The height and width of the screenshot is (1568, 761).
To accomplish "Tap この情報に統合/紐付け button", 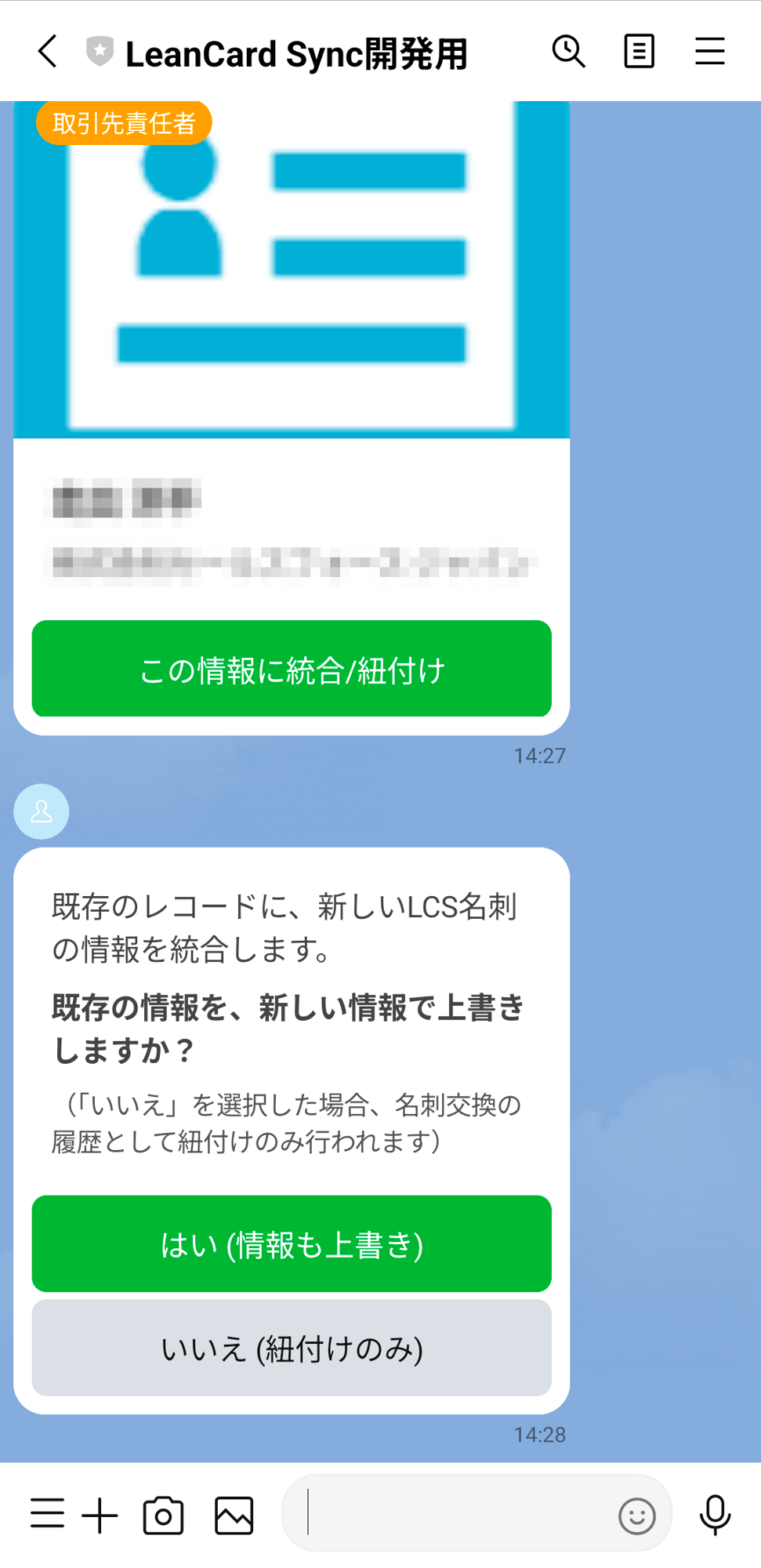I will pos(292,669).
